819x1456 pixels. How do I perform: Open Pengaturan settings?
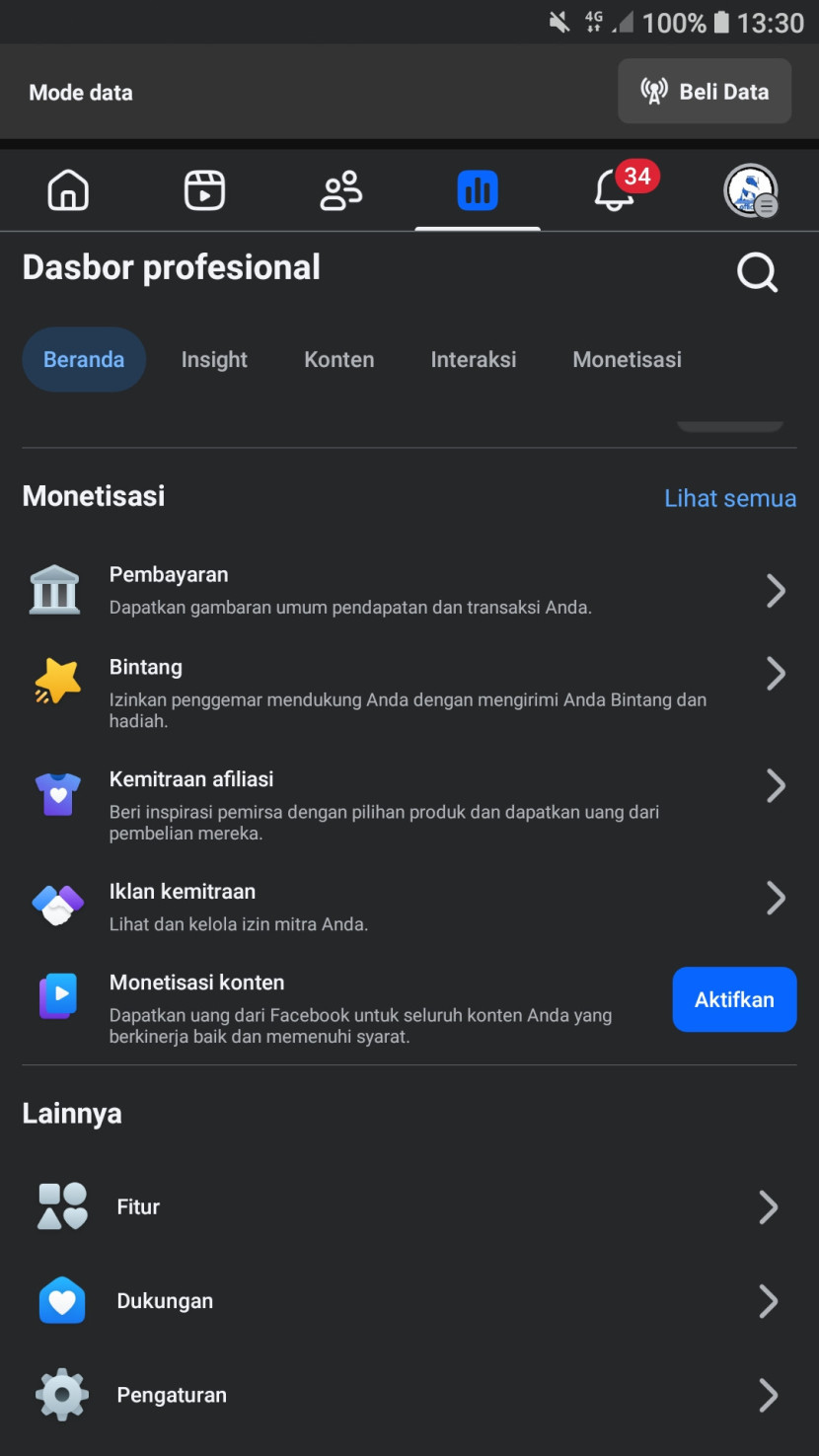pos(409,1395)
